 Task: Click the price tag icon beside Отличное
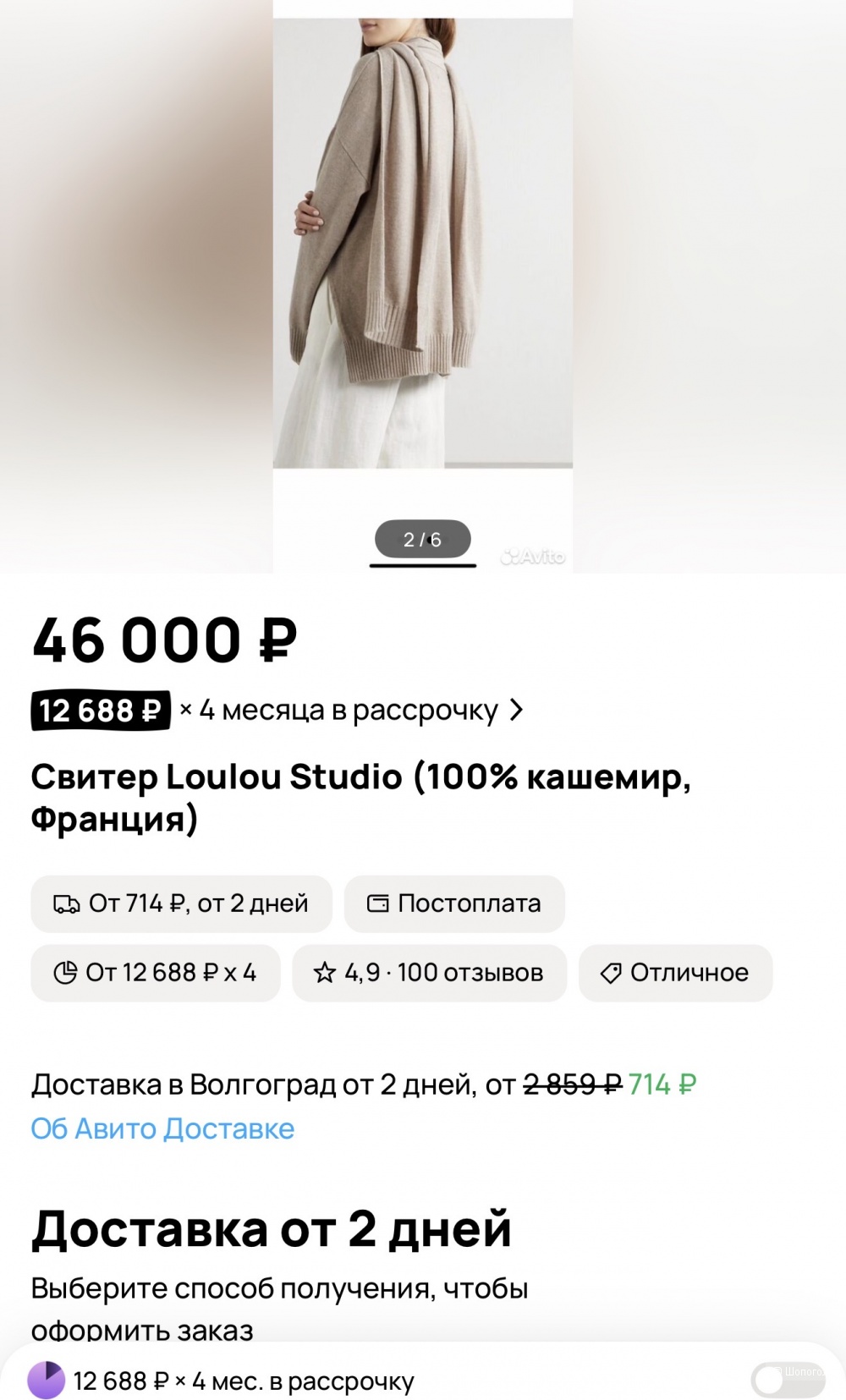click(609, 973)
